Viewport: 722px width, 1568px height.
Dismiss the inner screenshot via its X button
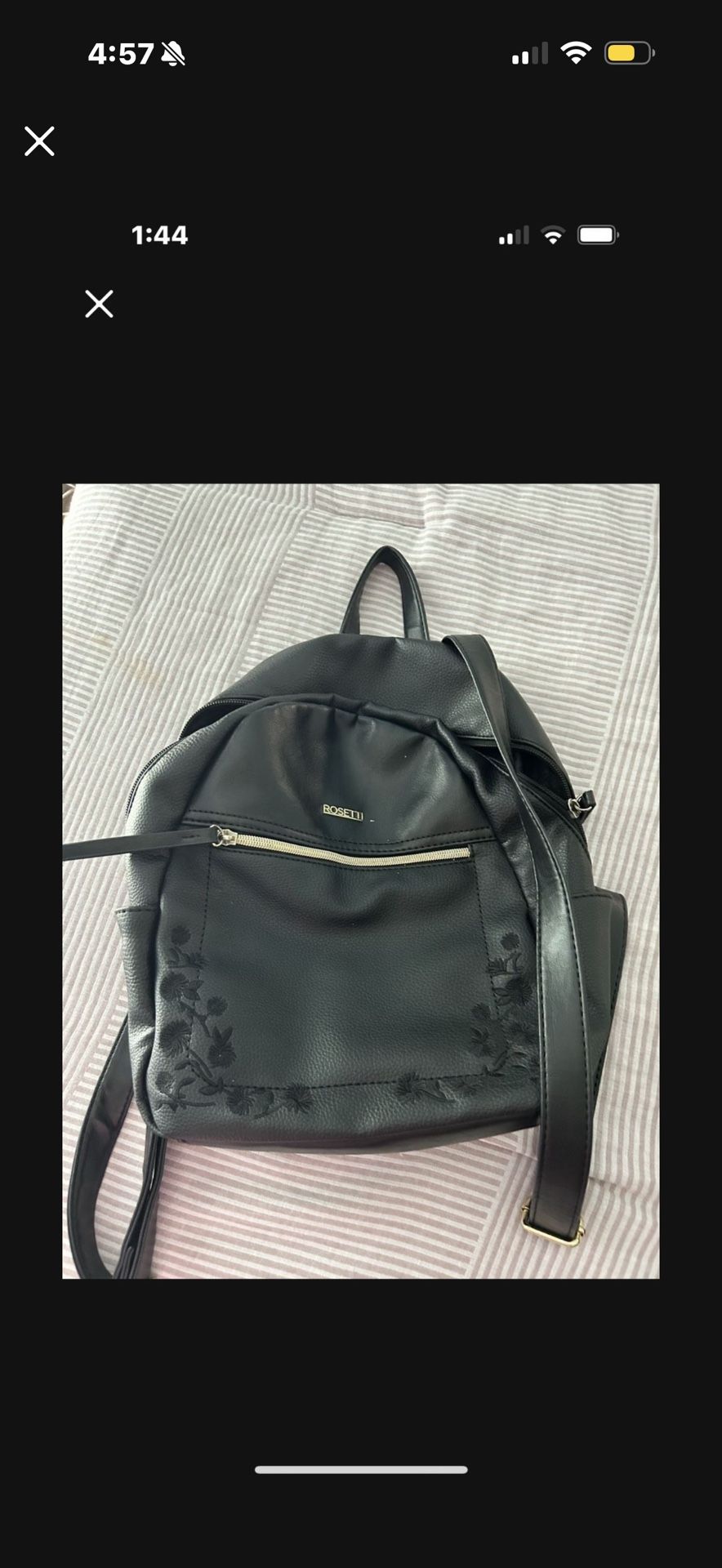(x=98, y=304)
